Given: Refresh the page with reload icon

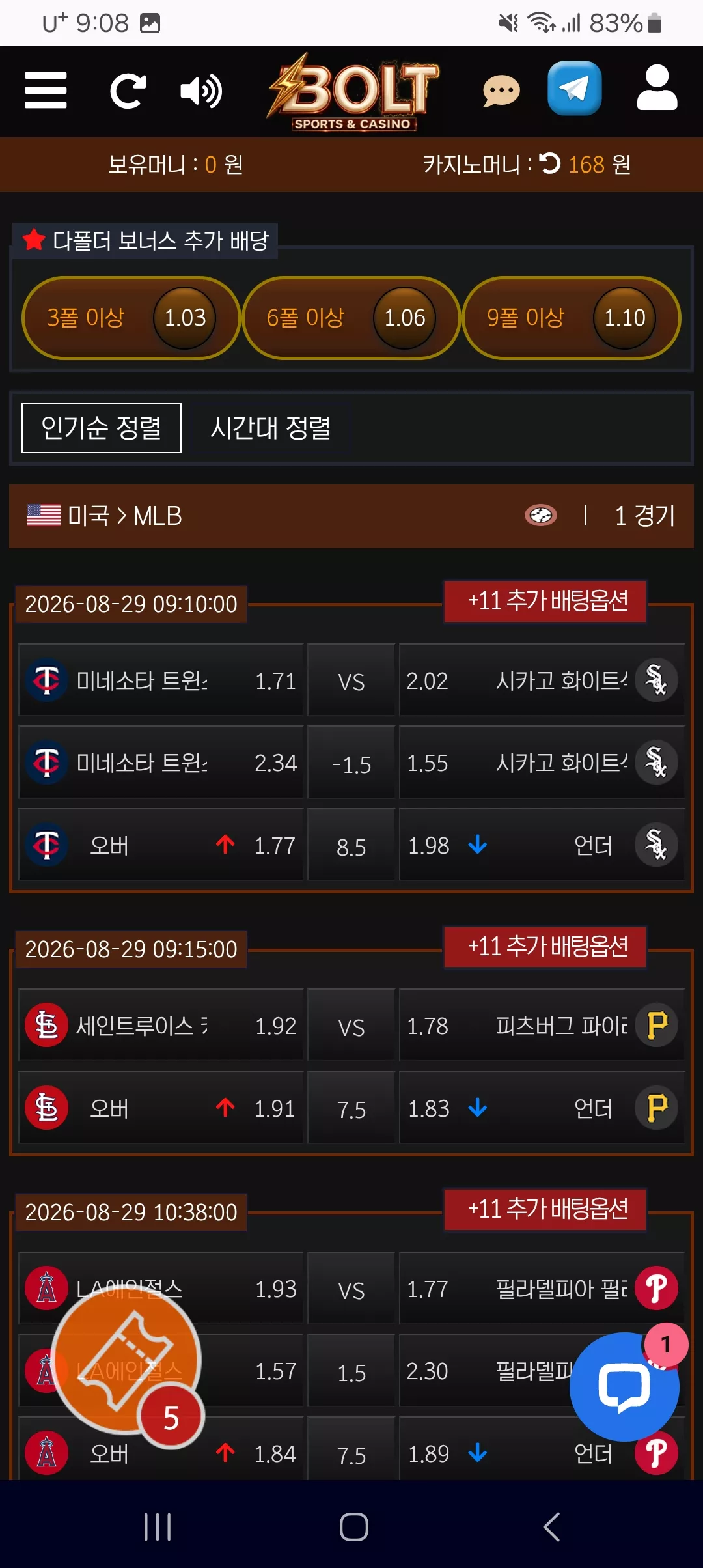Looking at the screenshot, I should click(x=128, y=91).
